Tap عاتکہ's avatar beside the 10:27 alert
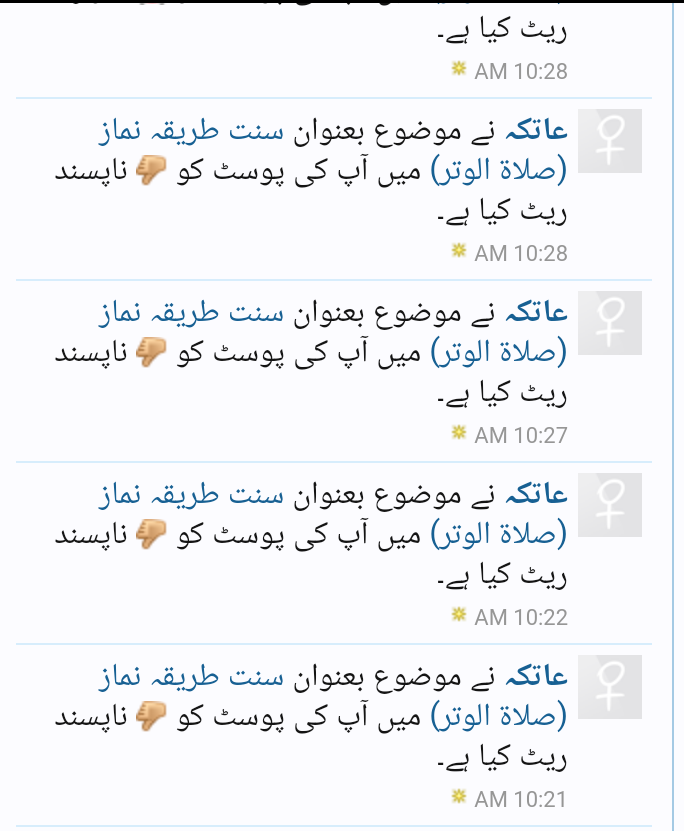The height and width of the screenshot is (831, 684). (610, 323)
